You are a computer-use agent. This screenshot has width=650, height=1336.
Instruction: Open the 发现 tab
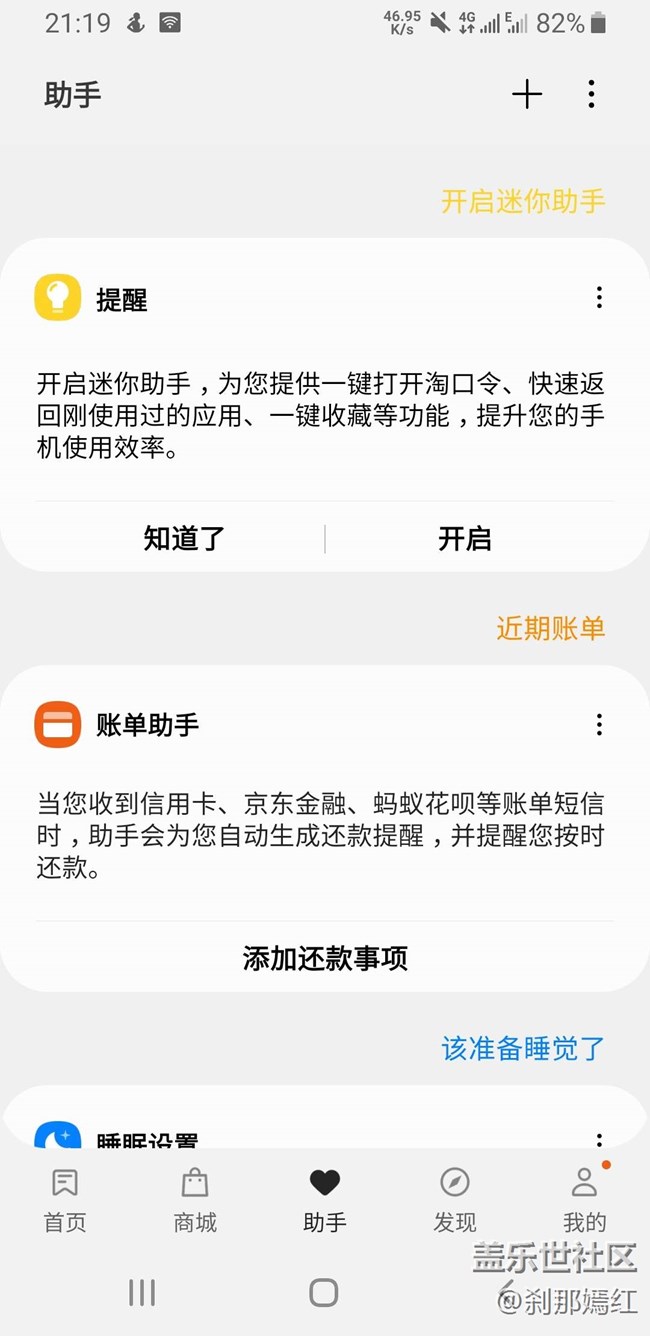(x=455, y=1200)
